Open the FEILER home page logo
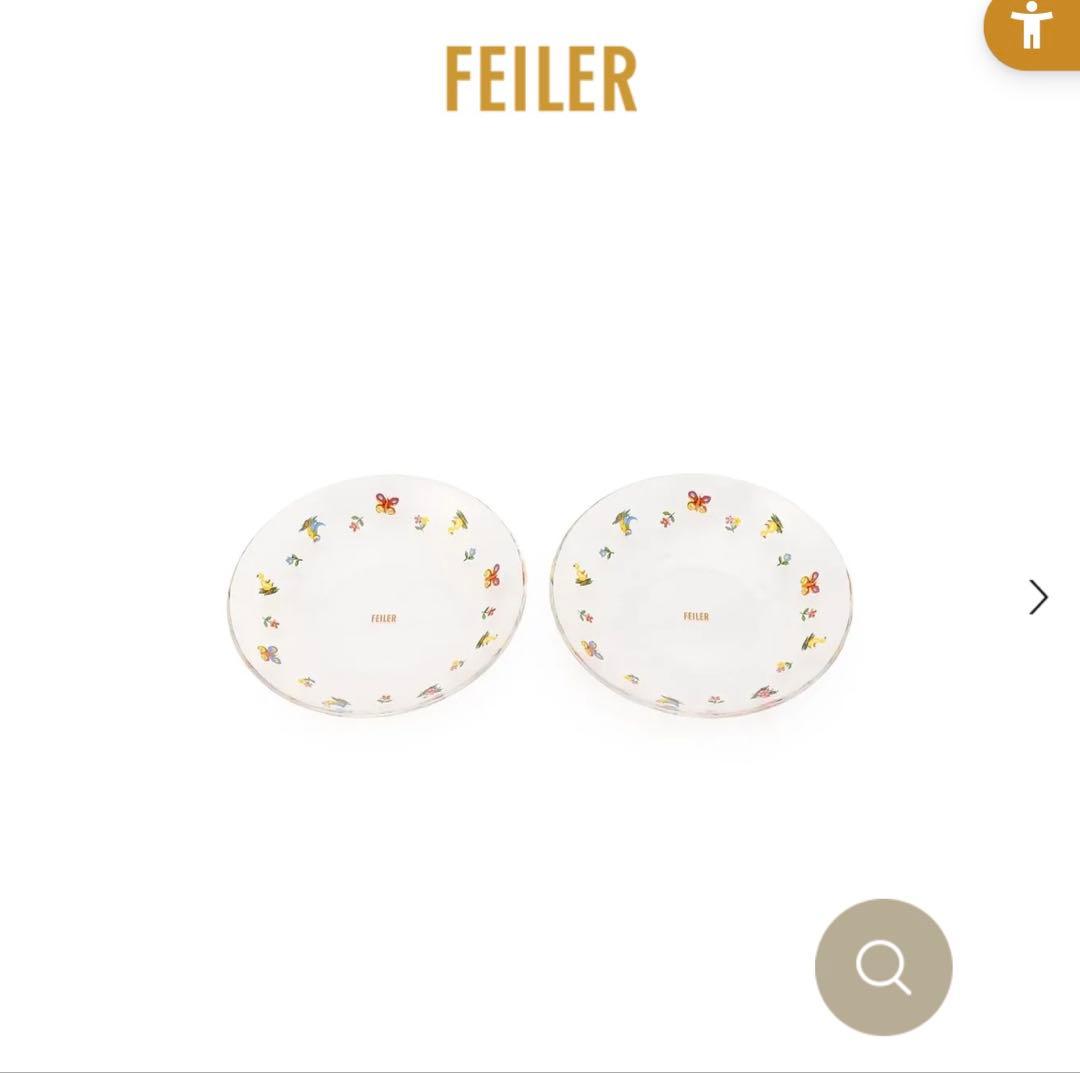The width and height of the screenshot is (1080, 1073). pyautogui.click(x=541, y=79)
